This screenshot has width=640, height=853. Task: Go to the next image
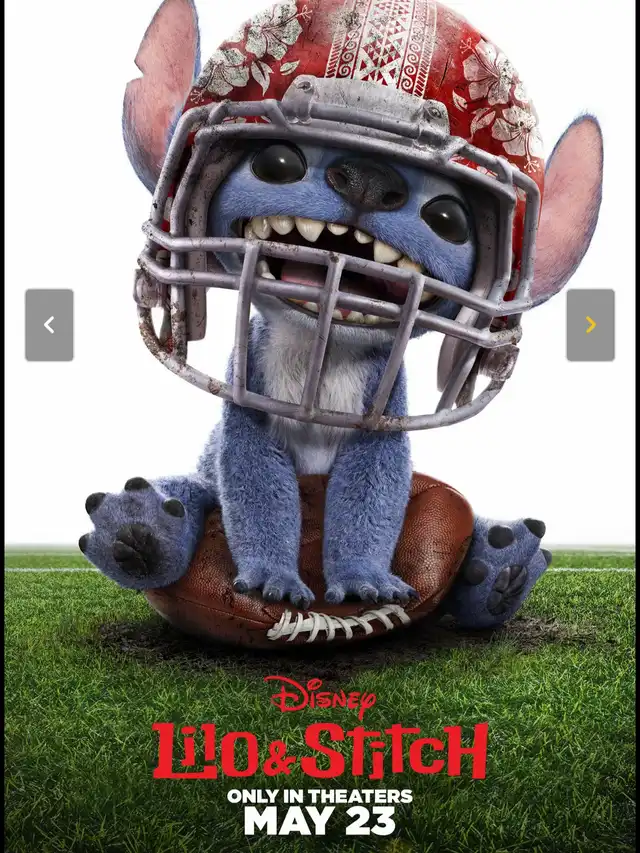point(590,325)
